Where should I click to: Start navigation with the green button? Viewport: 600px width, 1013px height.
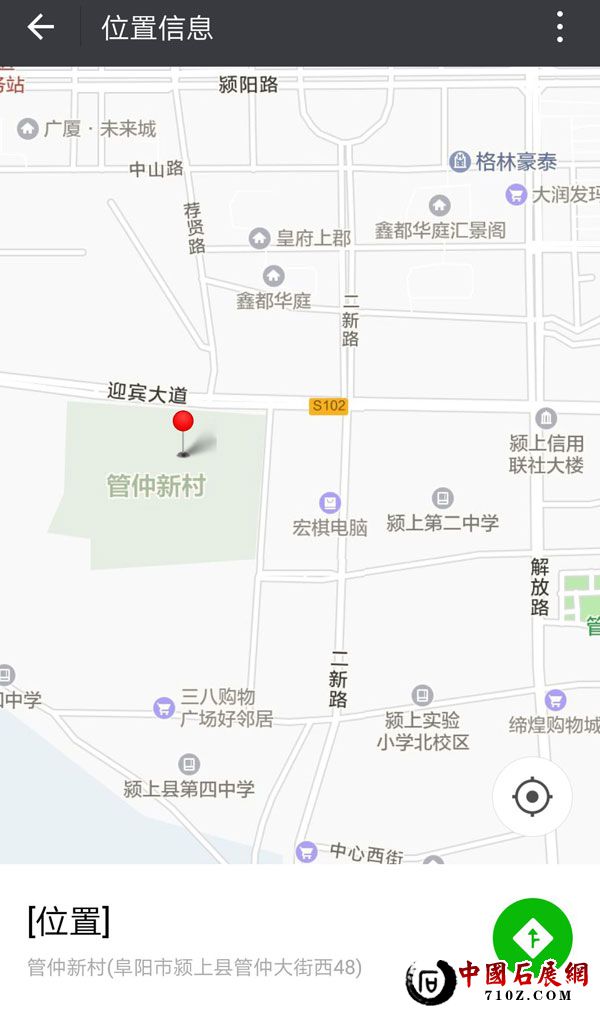point(532,936)
